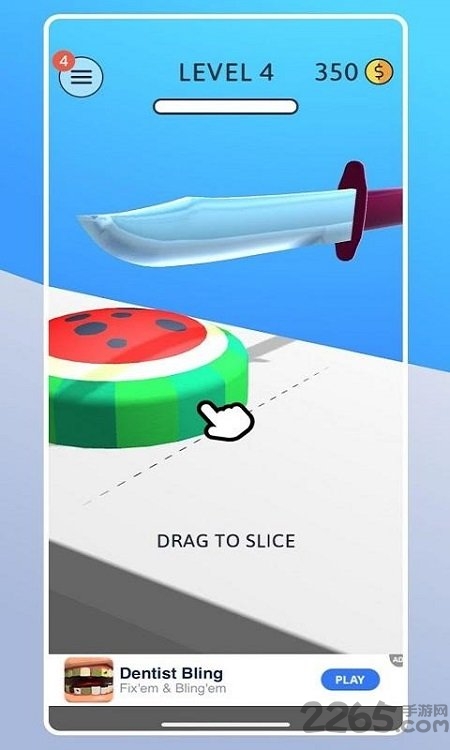450x750 pixels.
Task: Tap the gold coin balance icon
Action: click(x=379, y=72)
